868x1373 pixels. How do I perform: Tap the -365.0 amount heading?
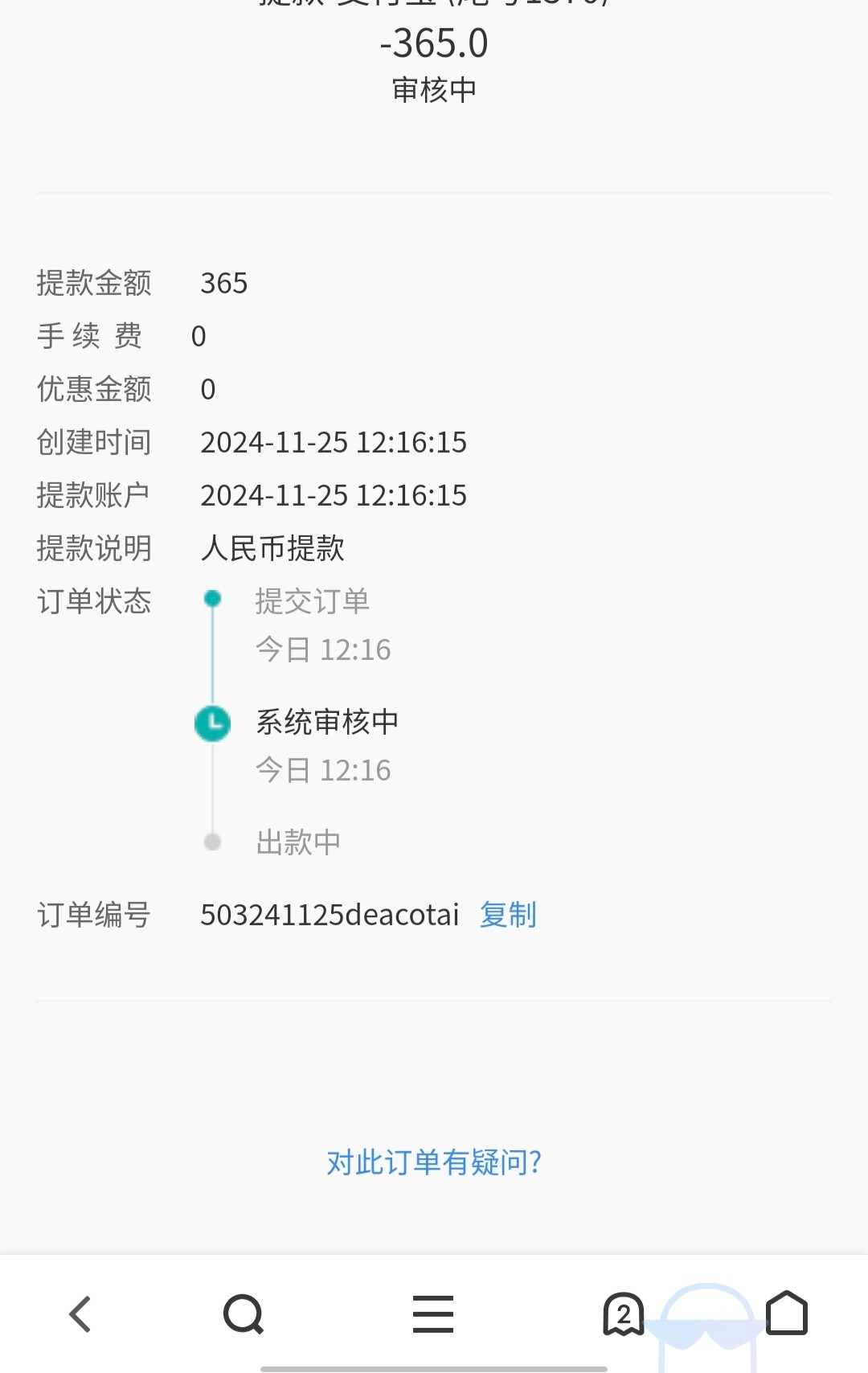click(432, 44)
